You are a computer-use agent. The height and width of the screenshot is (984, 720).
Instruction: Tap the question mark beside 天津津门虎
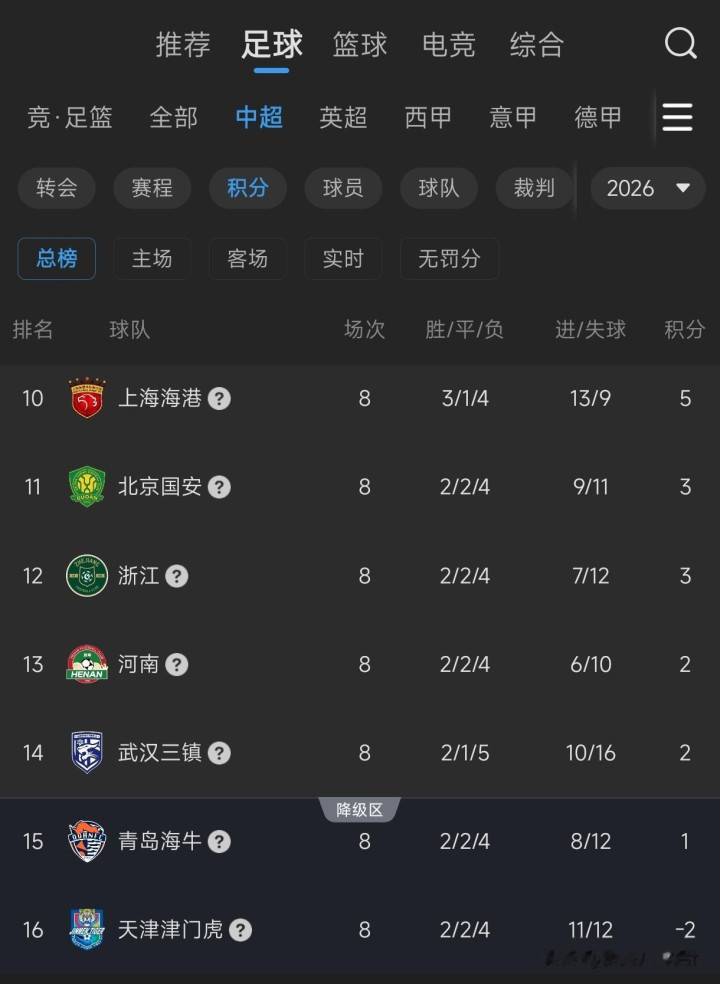[x=240, y=930]
